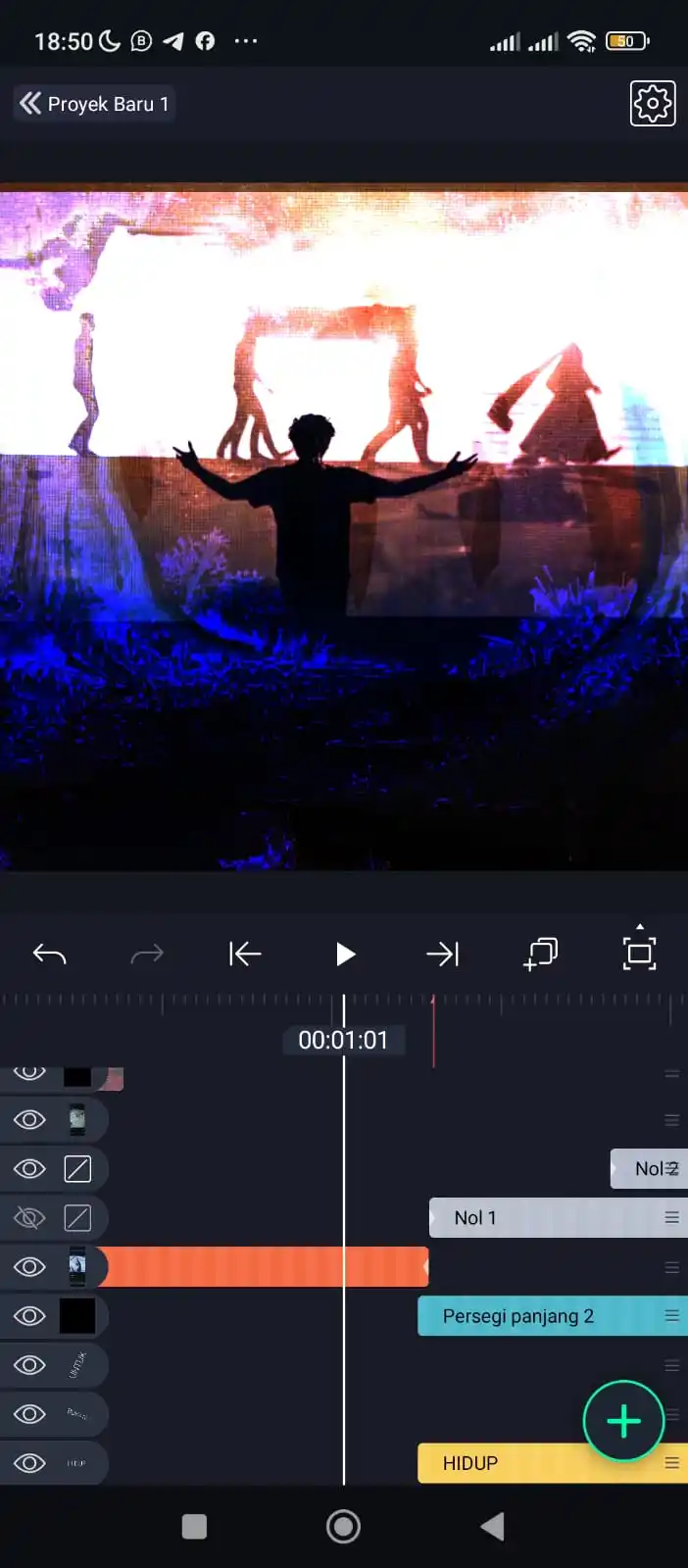Duplicate the selected layer

tap(541, 954)
